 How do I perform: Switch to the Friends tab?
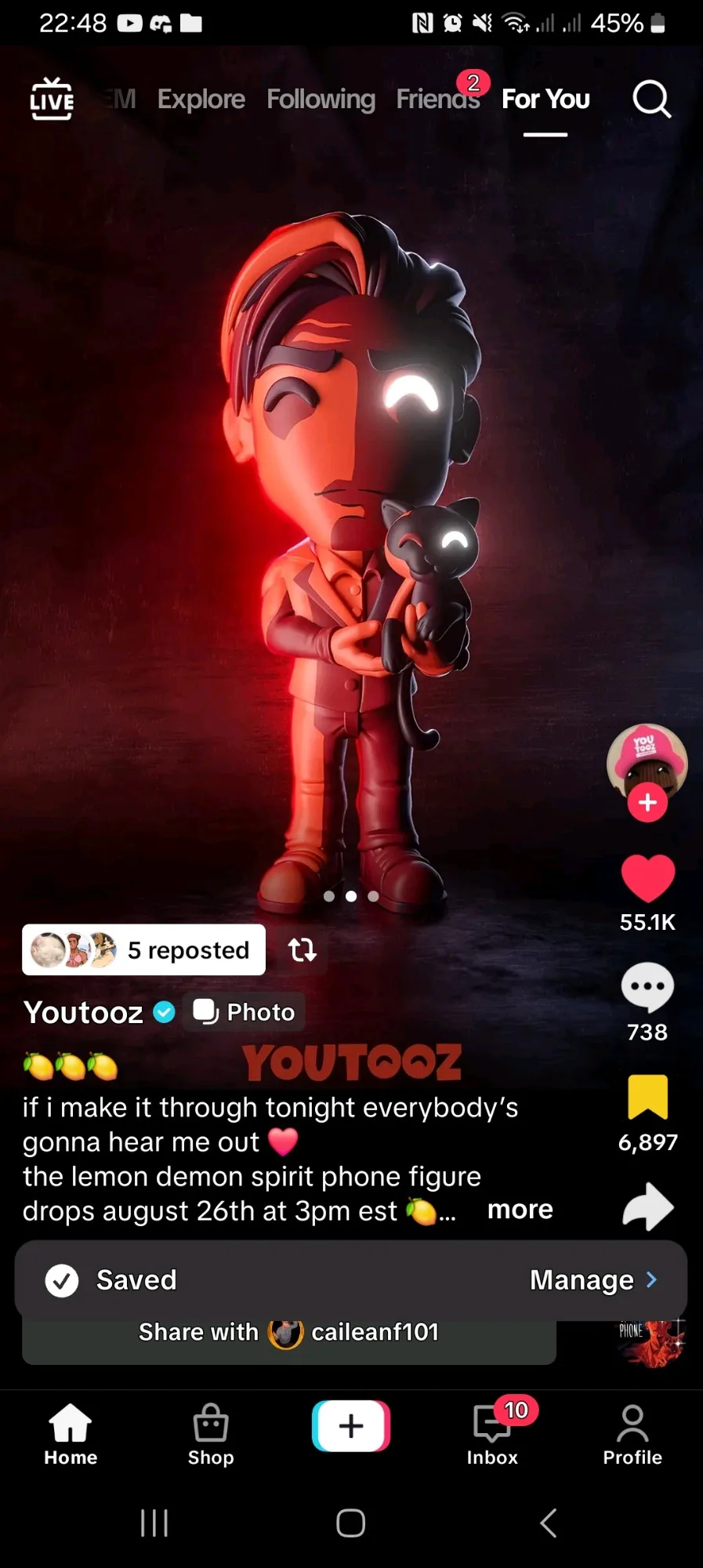pos(437,100)
